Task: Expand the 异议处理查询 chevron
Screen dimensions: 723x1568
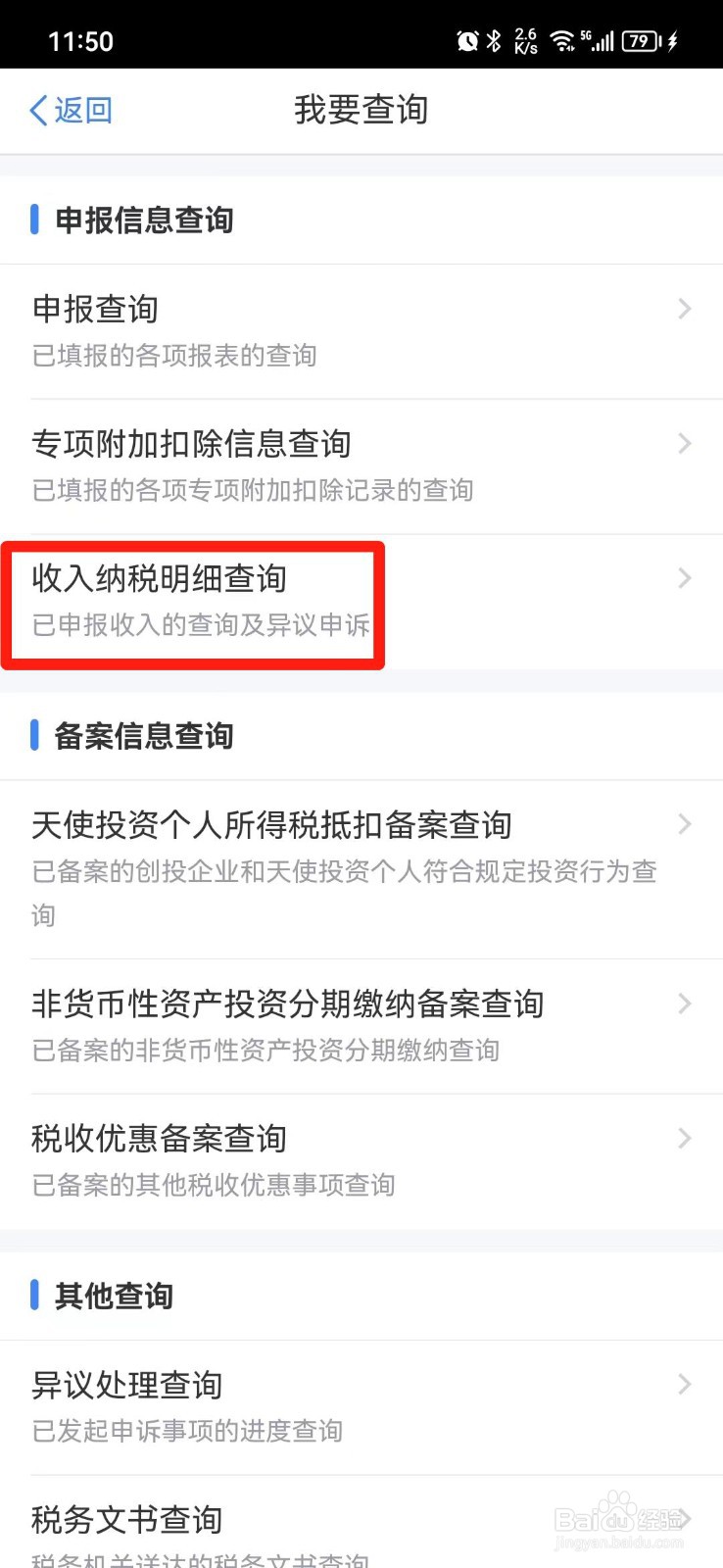Action: tap(684, 1385)
